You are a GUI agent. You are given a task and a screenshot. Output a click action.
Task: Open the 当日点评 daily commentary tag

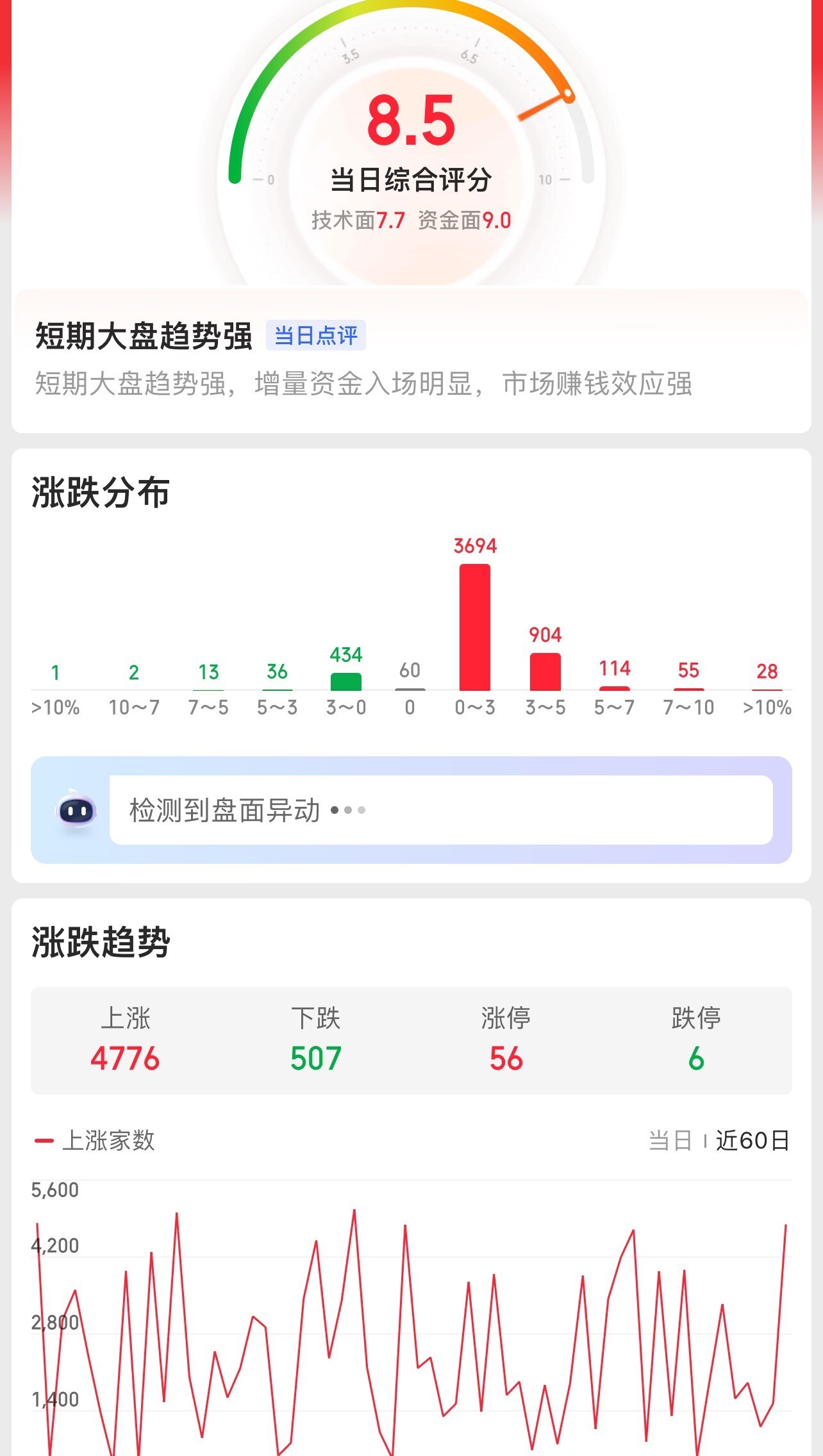(315, 335)
